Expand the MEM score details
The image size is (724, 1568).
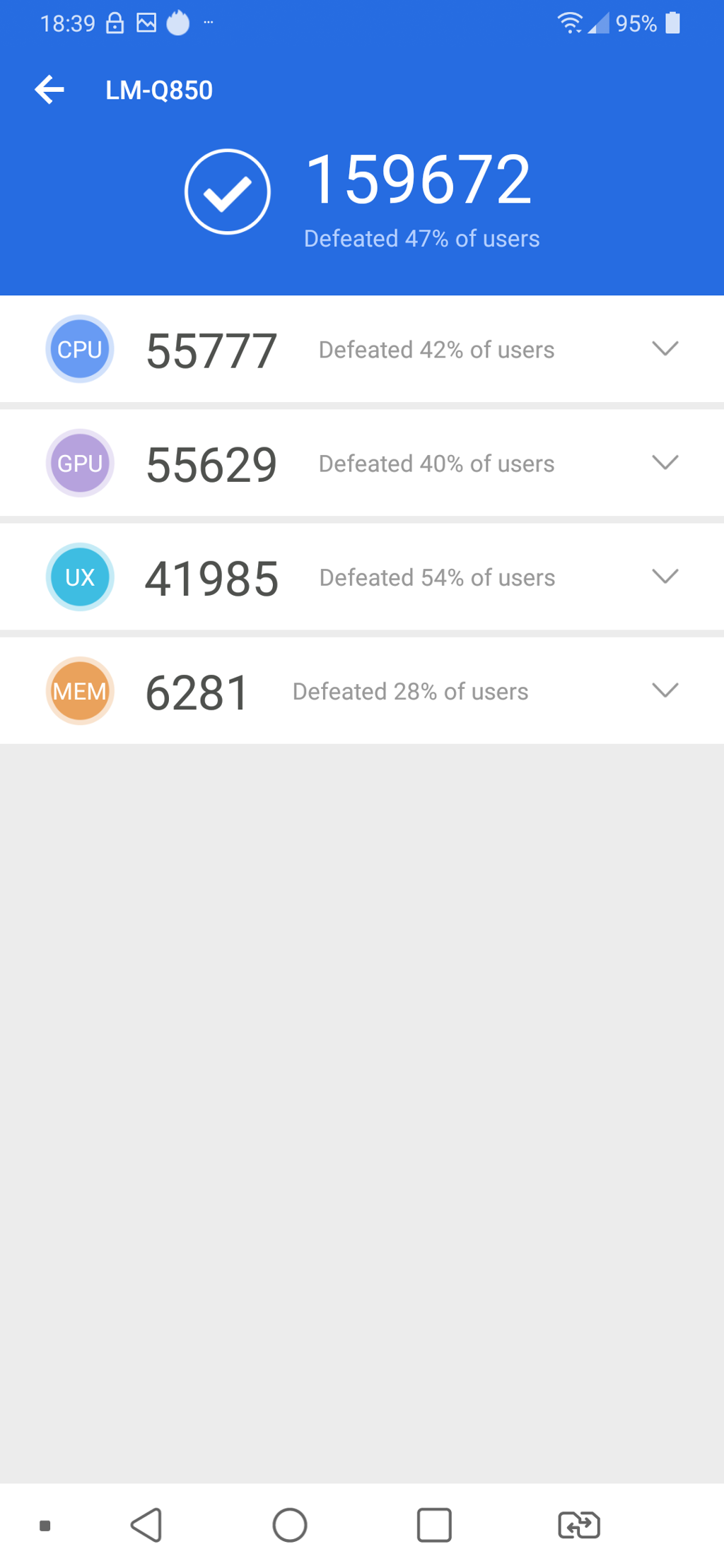[x=665, y=690]
